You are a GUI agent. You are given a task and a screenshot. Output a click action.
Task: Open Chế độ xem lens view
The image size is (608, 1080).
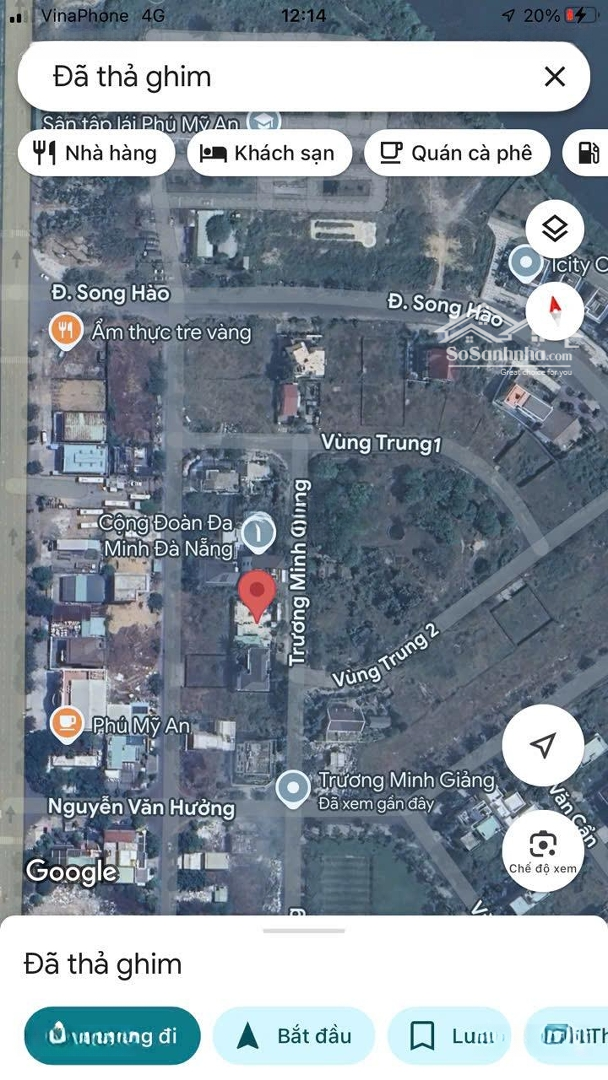point(543,851)
